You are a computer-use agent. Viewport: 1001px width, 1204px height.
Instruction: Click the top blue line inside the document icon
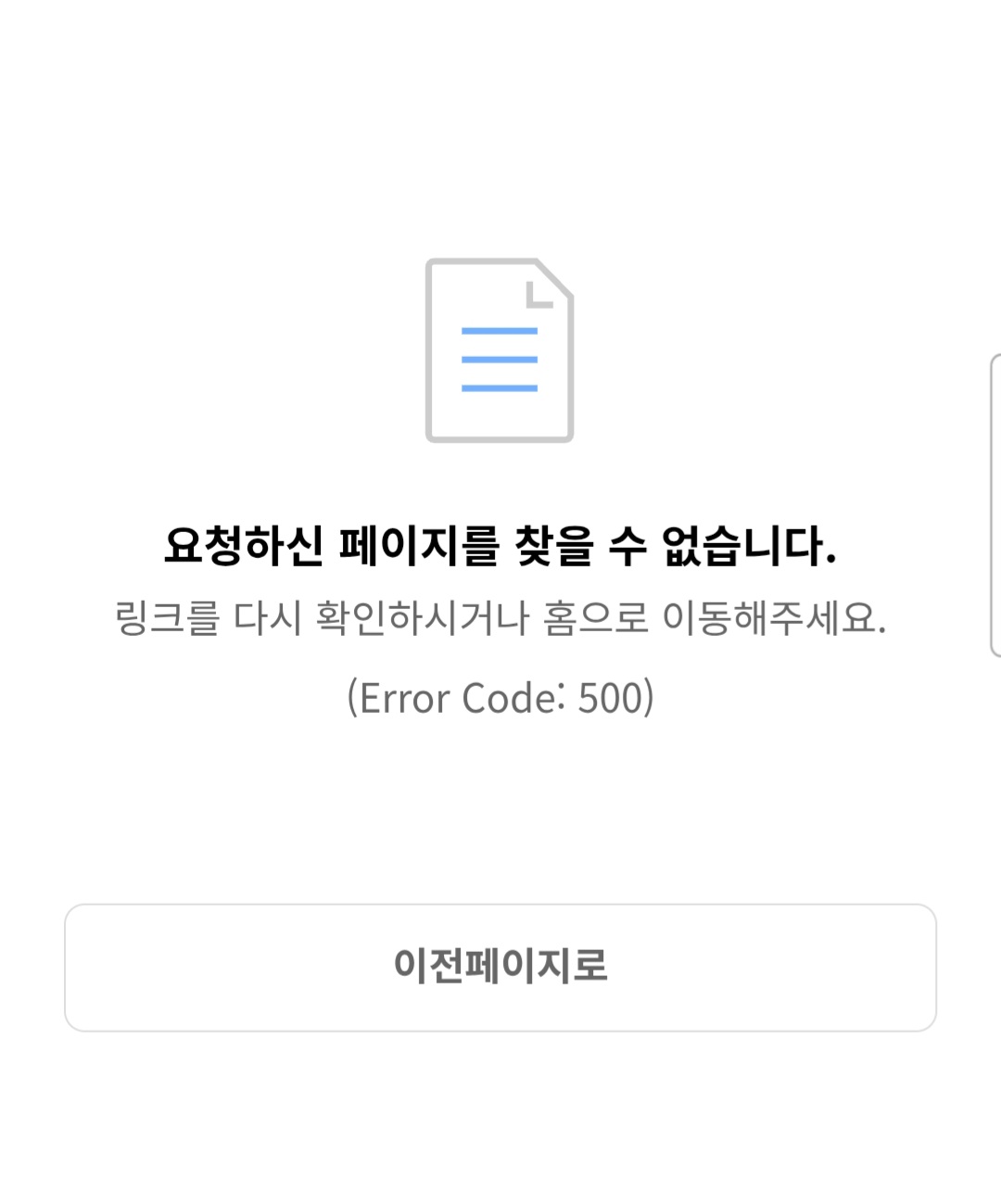coord(499,331)
